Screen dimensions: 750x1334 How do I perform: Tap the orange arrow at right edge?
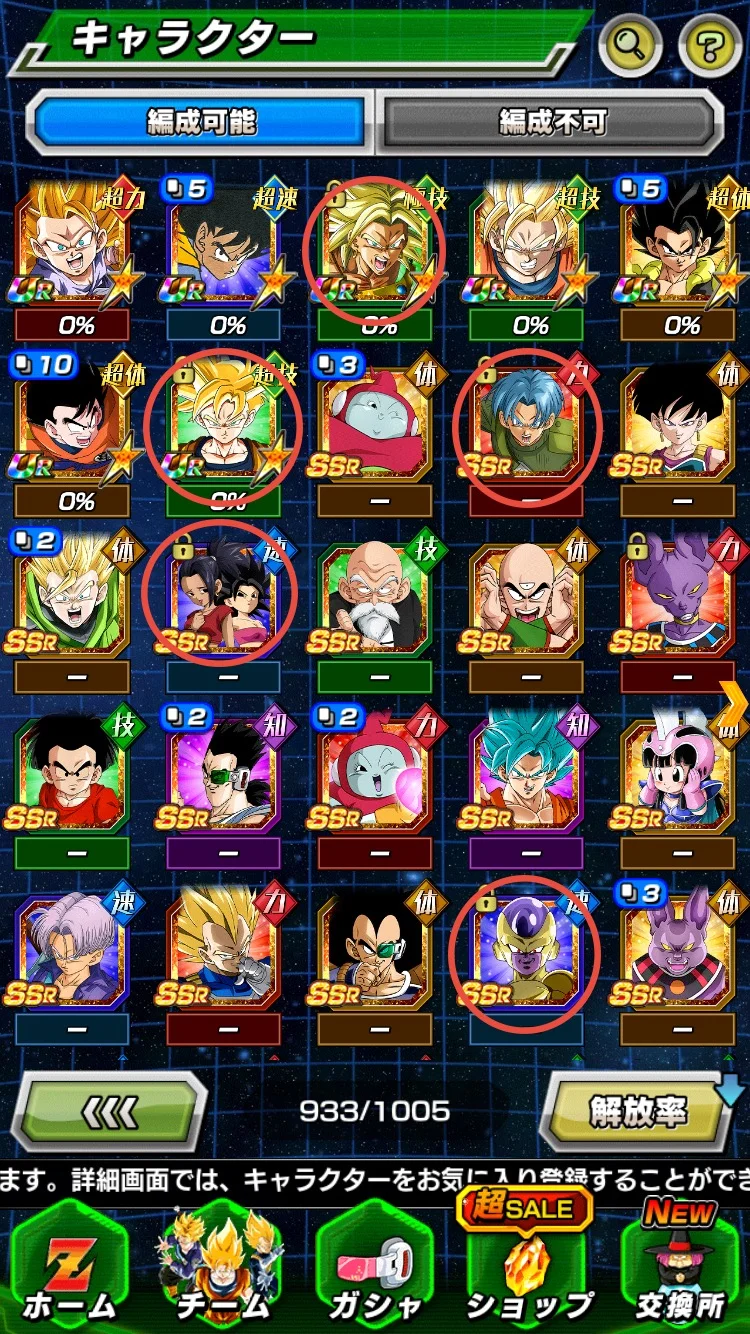point(733,706)
